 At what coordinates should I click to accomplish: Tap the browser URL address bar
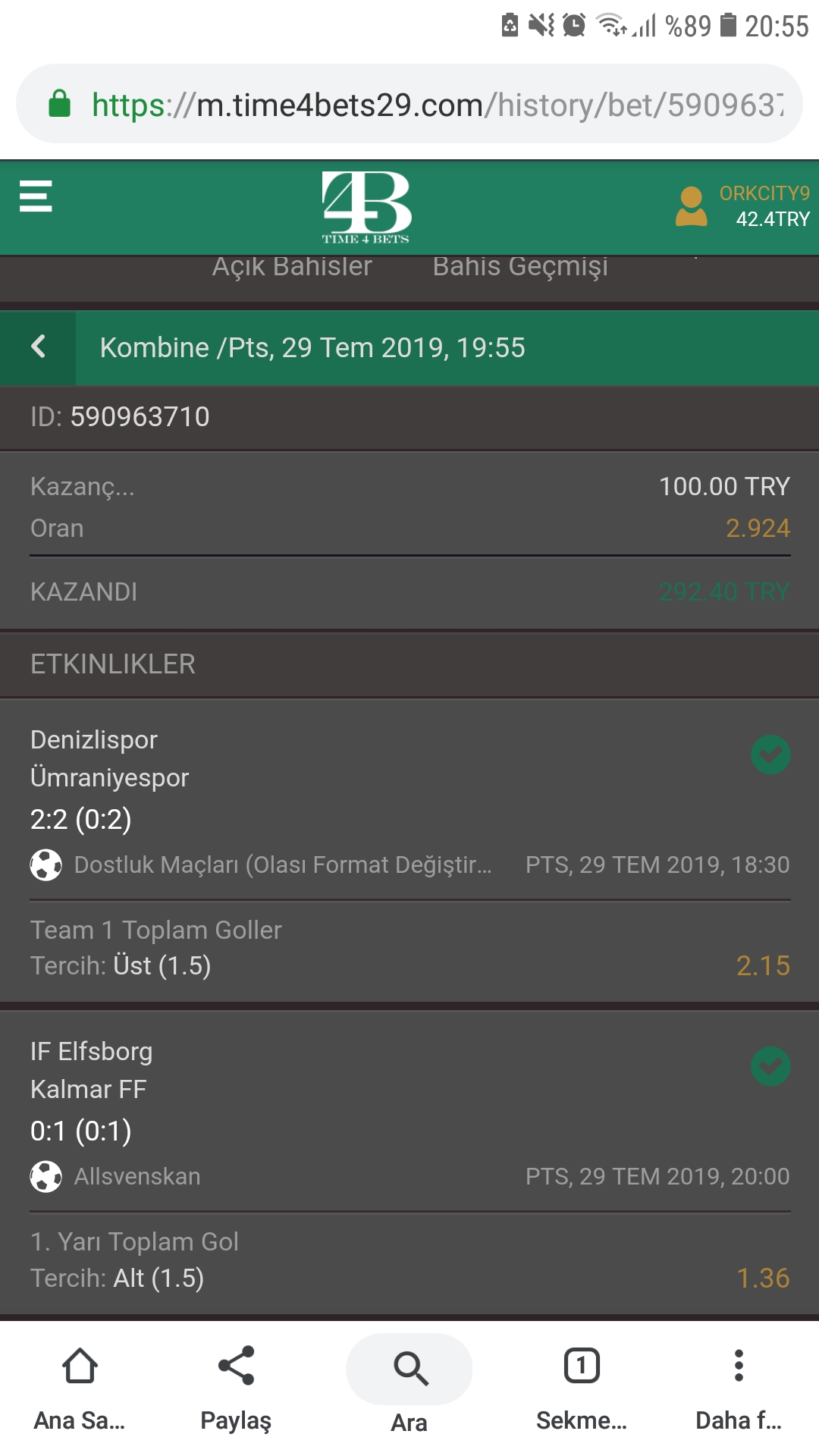[409, 104]
